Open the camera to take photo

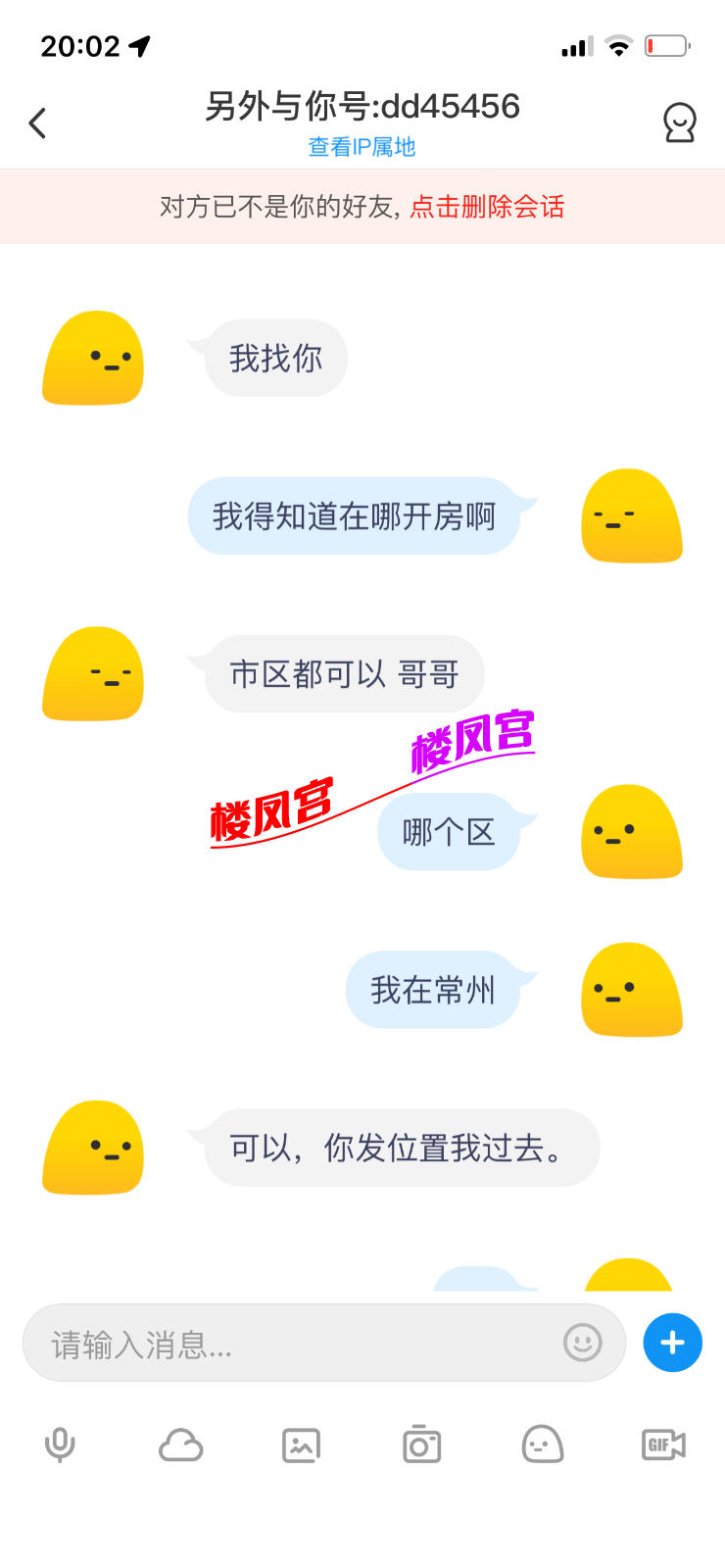click(x=421, y=1445)
